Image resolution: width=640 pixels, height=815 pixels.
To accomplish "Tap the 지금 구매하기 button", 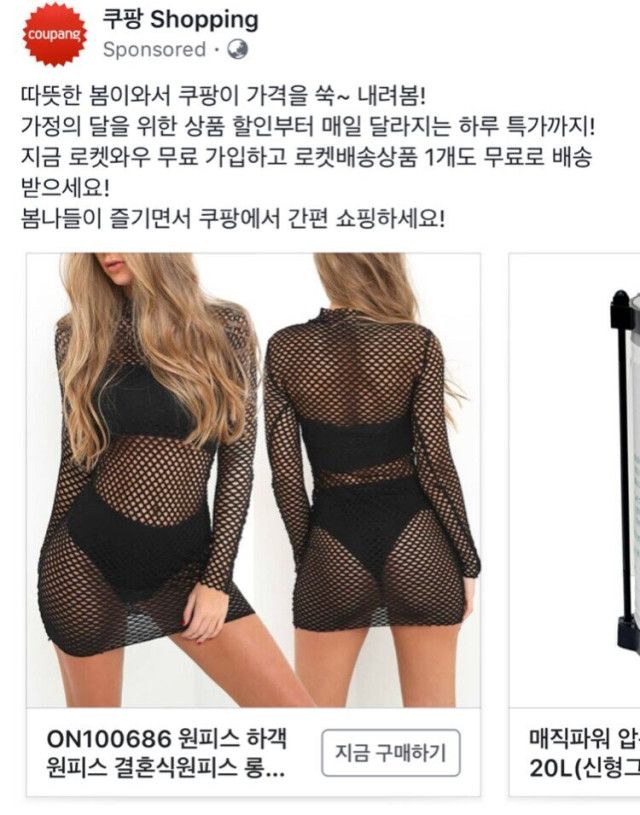I will click(390, 753).
